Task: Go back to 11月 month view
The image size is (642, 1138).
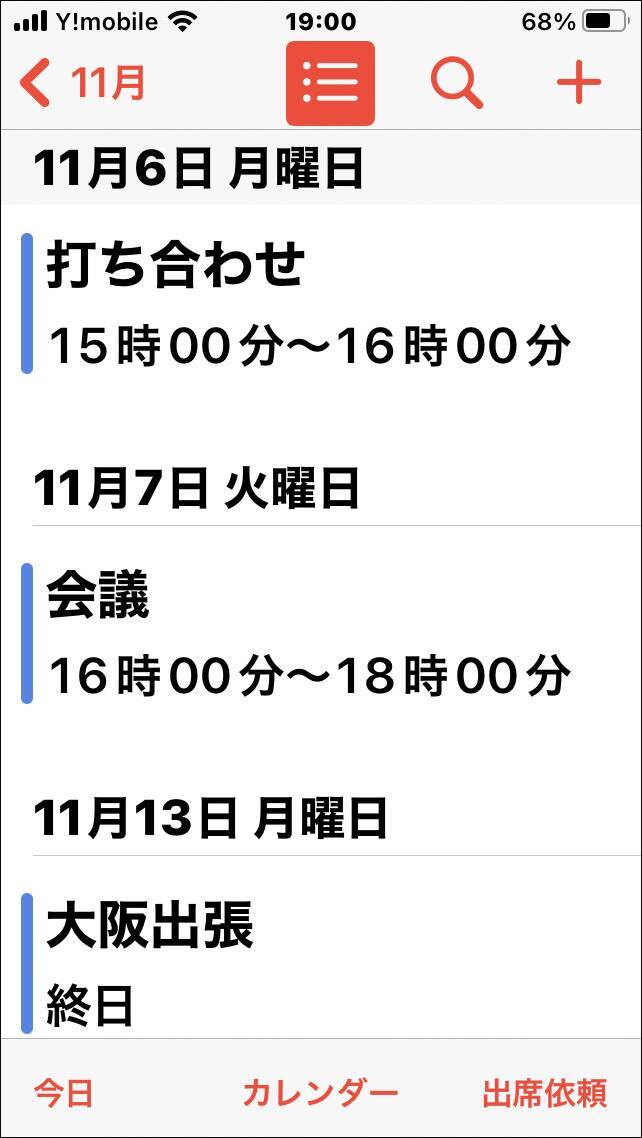Action: (x=83, y=83)
